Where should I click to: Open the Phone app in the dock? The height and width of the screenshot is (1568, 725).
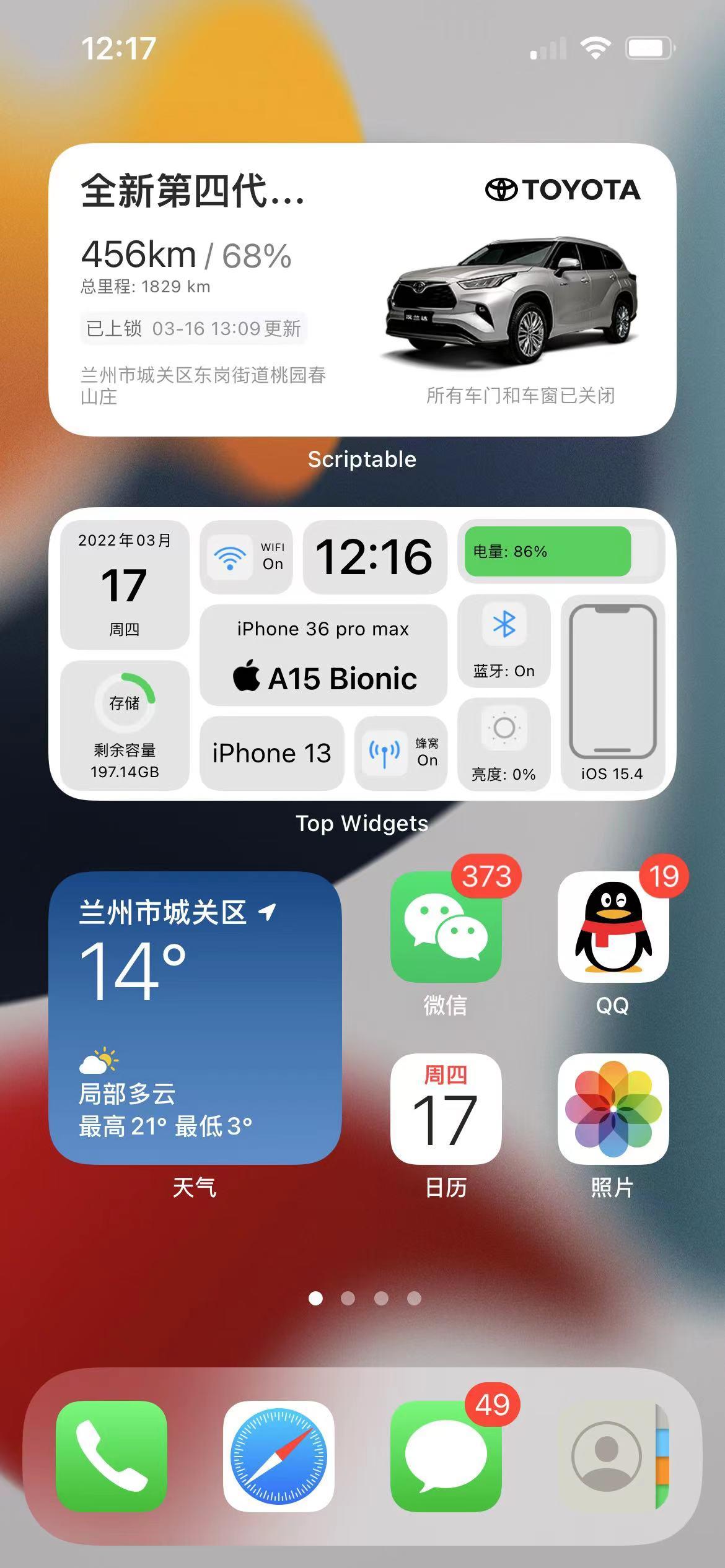[x=112, y=1456]
